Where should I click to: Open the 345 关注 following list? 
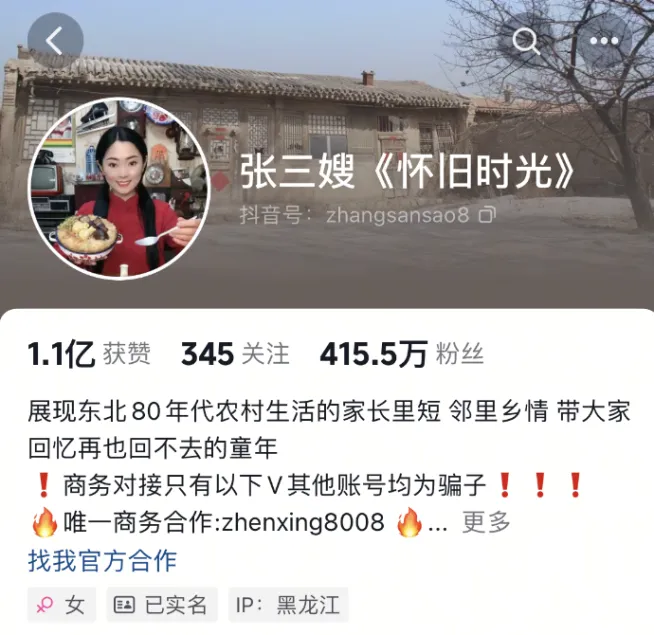235,353
